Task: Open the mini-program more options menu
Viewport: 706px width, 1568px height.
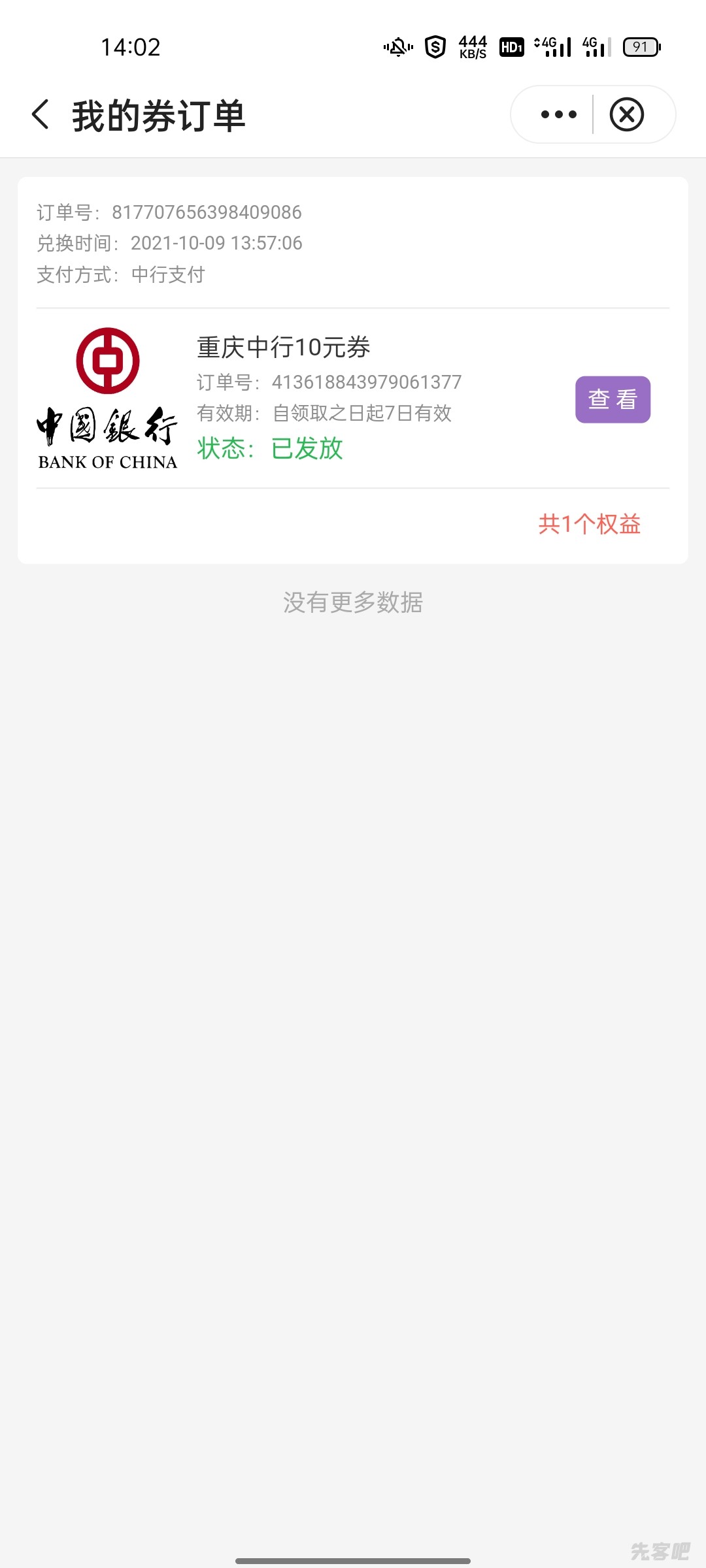Action: [558, 115]
